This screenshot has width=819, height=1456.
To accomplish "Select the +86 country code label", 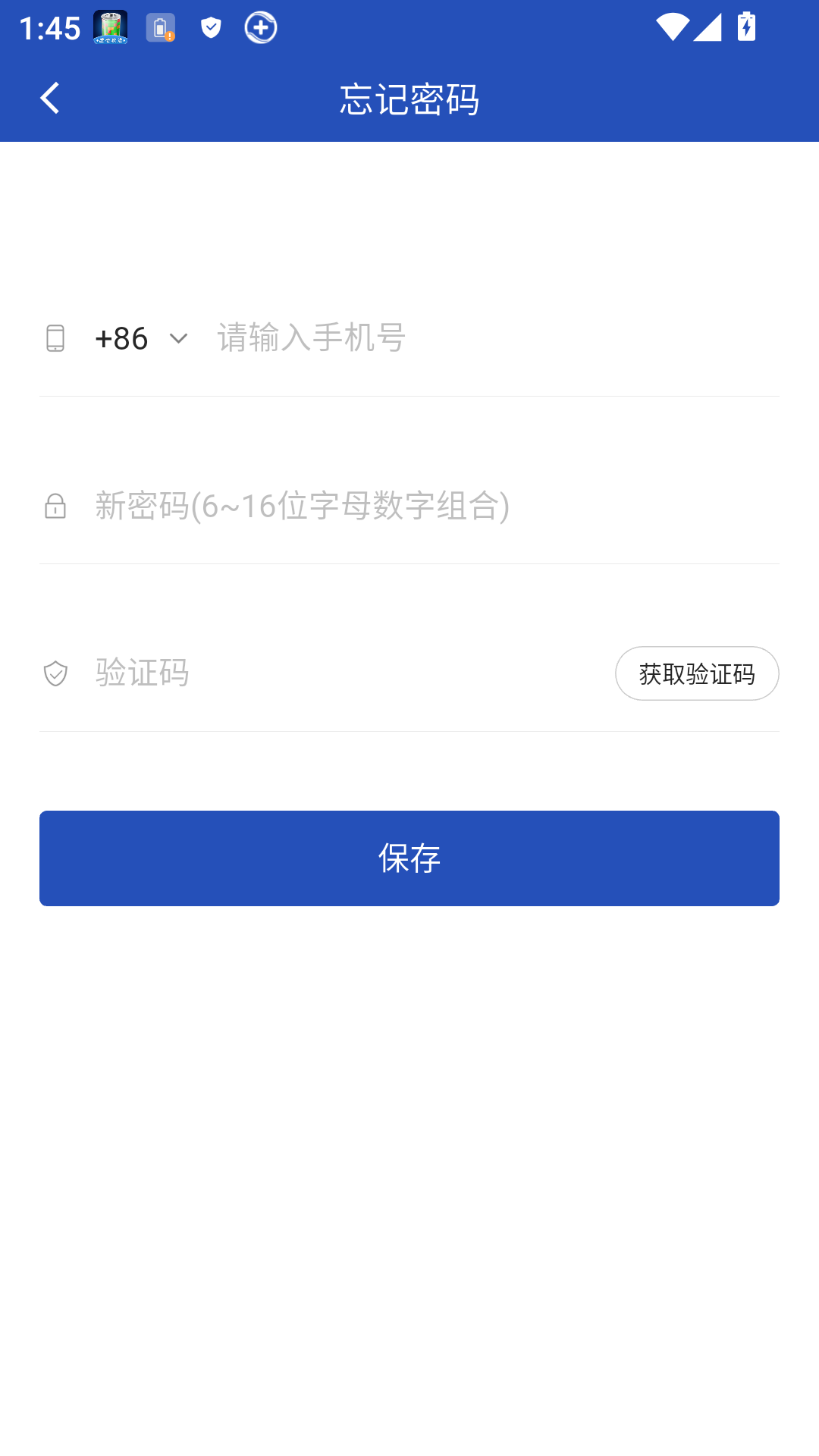I will [x=121, y=338].
